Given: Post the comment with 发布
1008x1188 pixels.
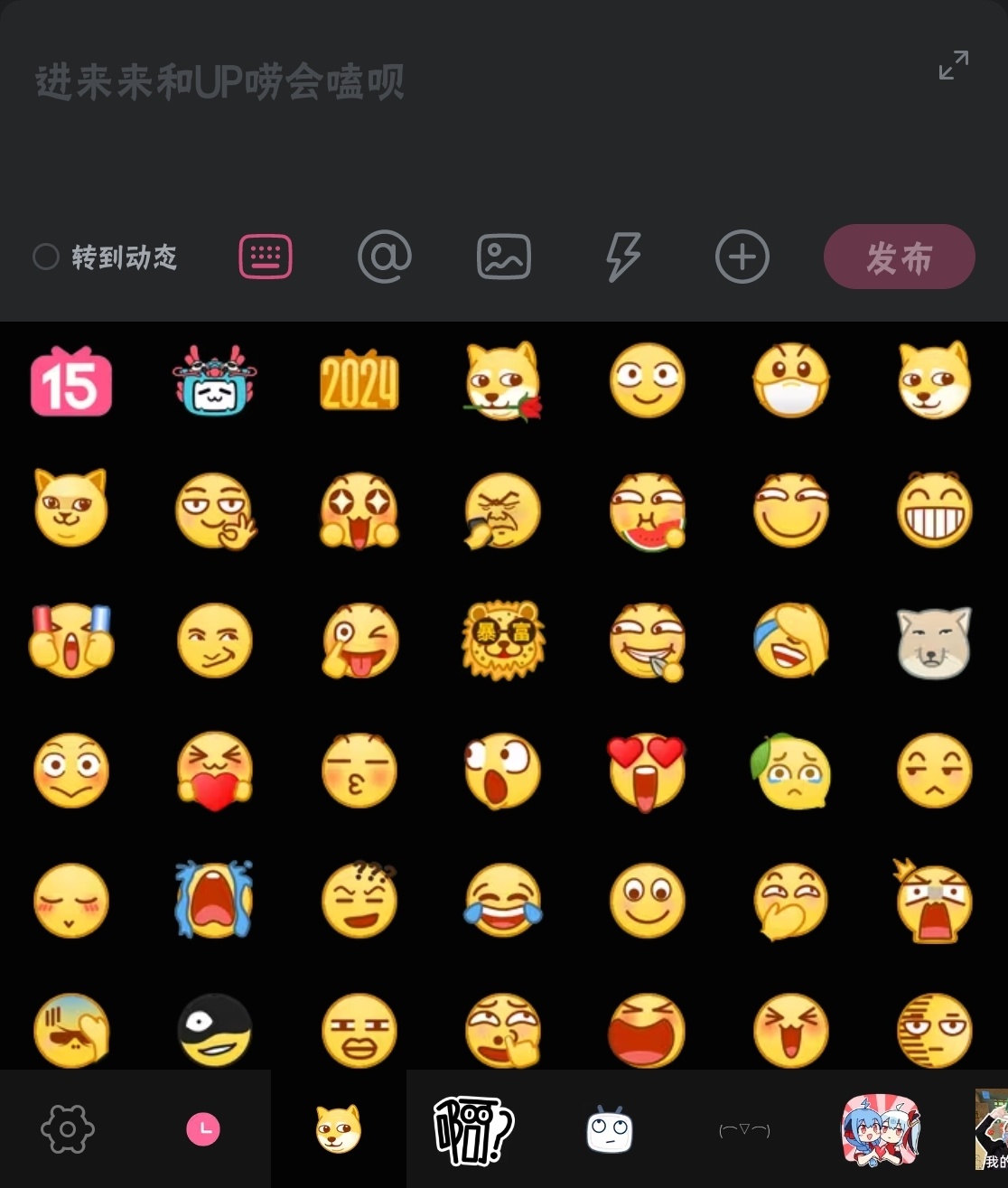Looking at the screenshot, I should point(899,257).
